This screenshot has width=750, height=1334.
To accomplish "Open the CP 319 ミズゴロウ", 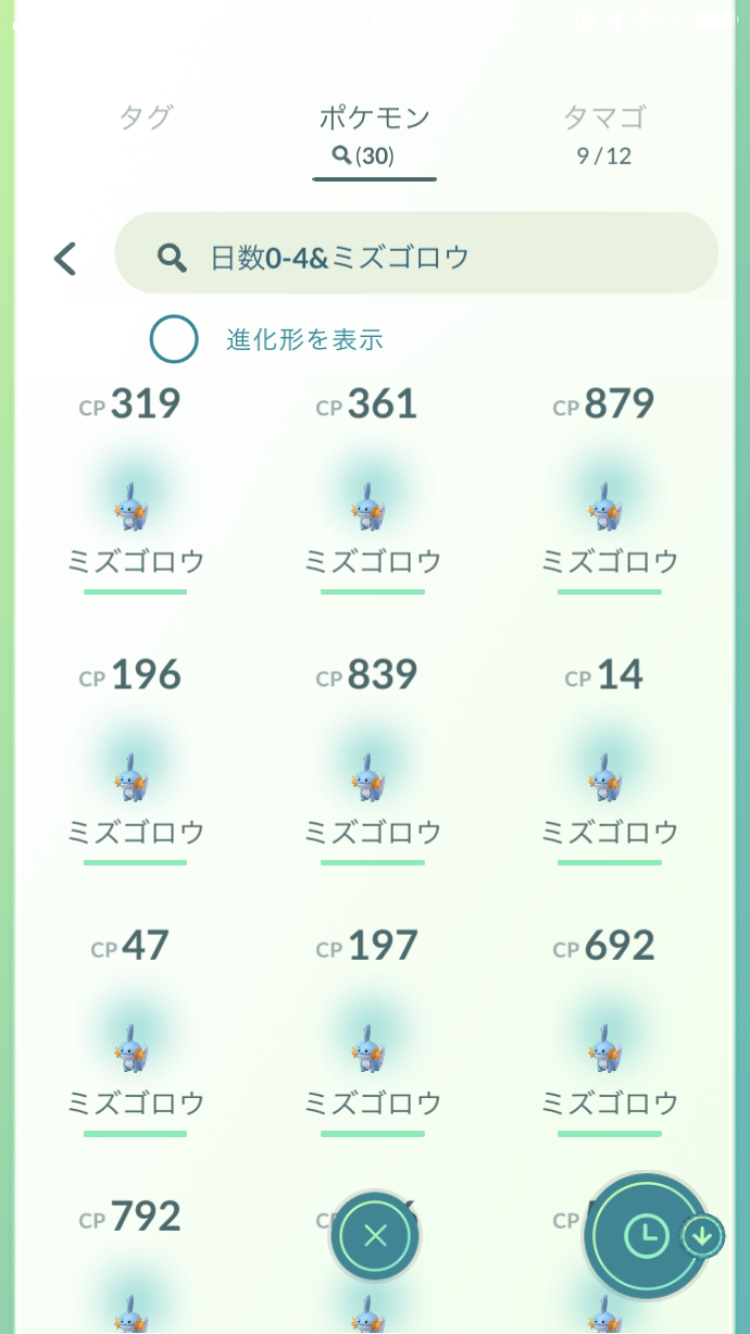I will (x=135, y=490).
